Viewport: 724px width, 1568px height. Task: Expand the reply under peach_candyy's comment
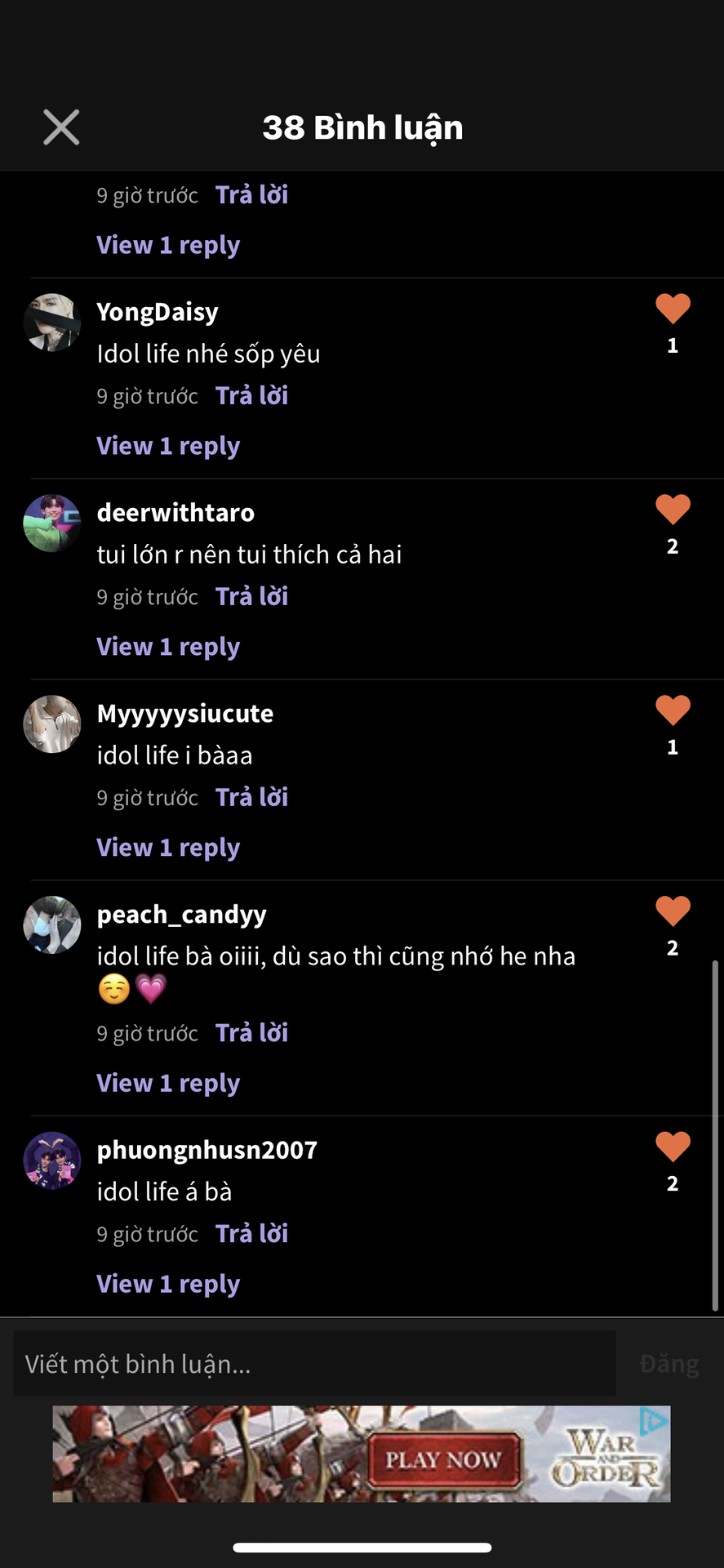click(168, 1083)
